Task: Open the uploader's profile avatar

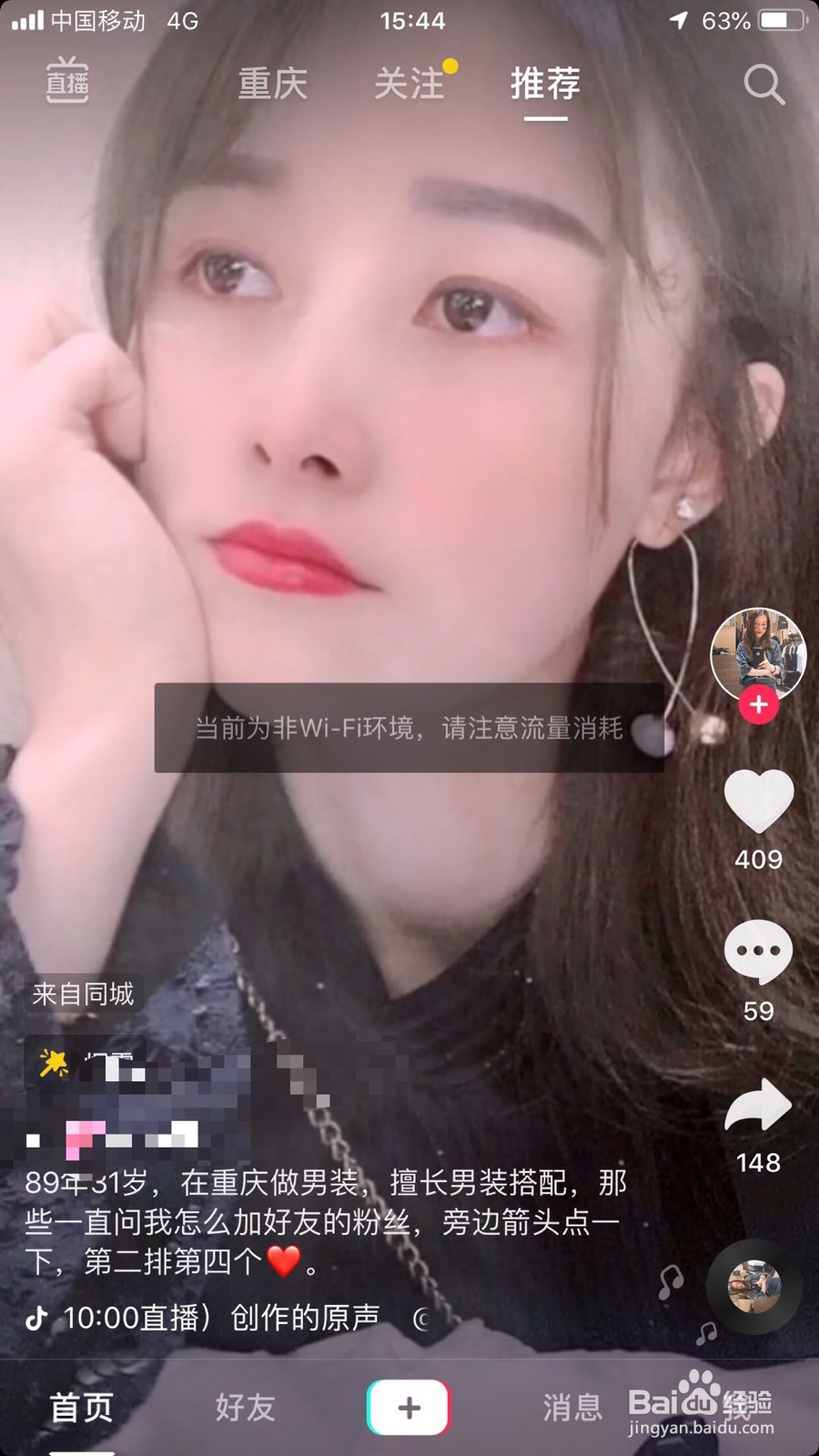Action: tap(759, 653)
